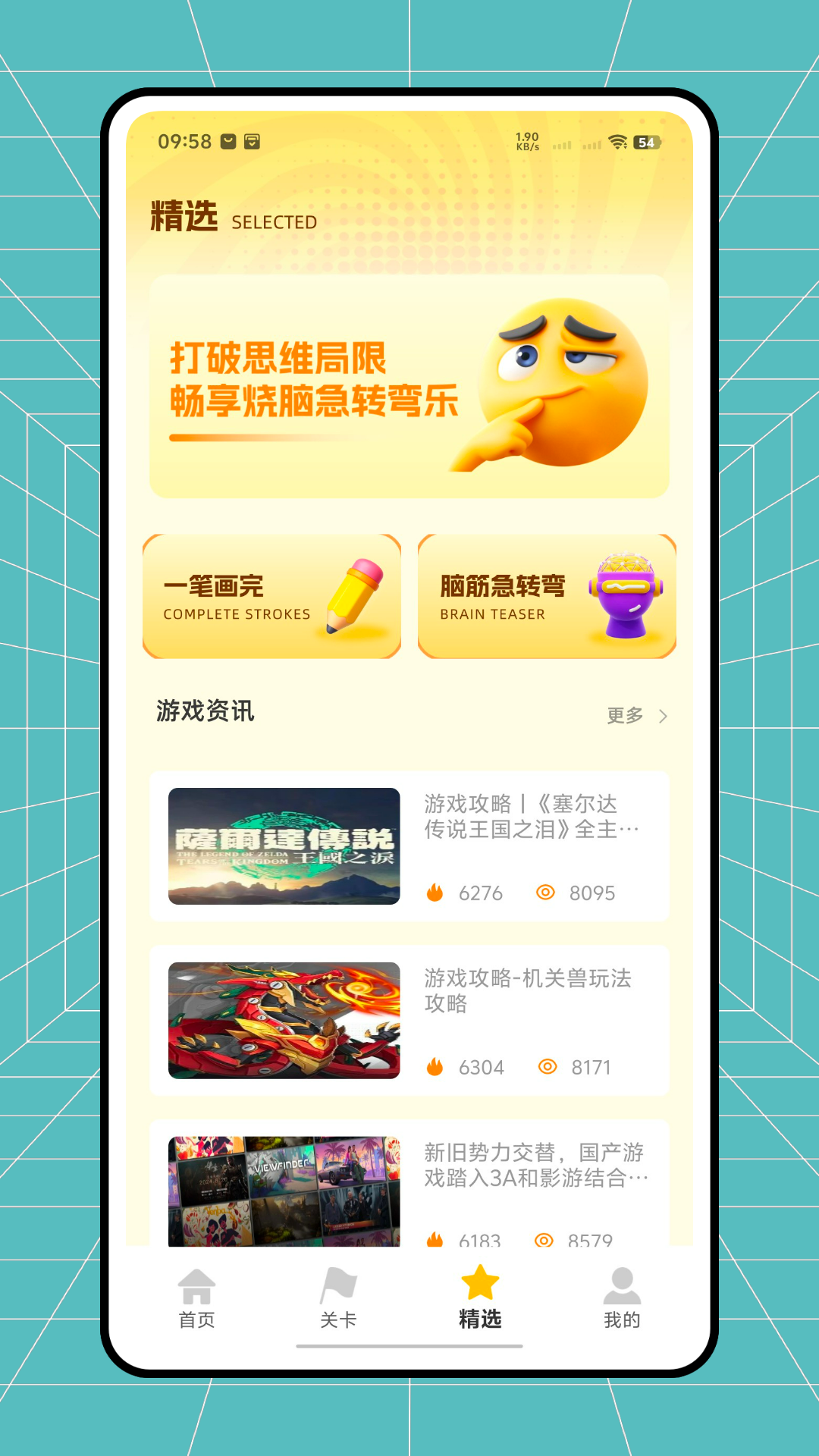Open the Zelda 薩爾達傳說 article thumbnail
819x1456 pixels.
[x=283, y=848]
